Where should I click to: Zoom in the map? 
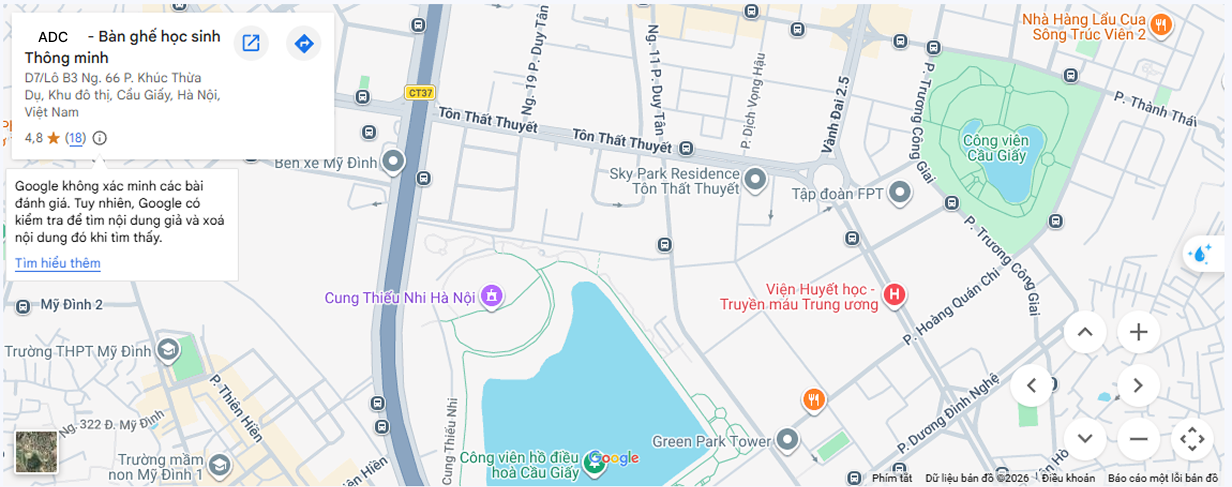pyautogui.click(x=1138, y=332)
